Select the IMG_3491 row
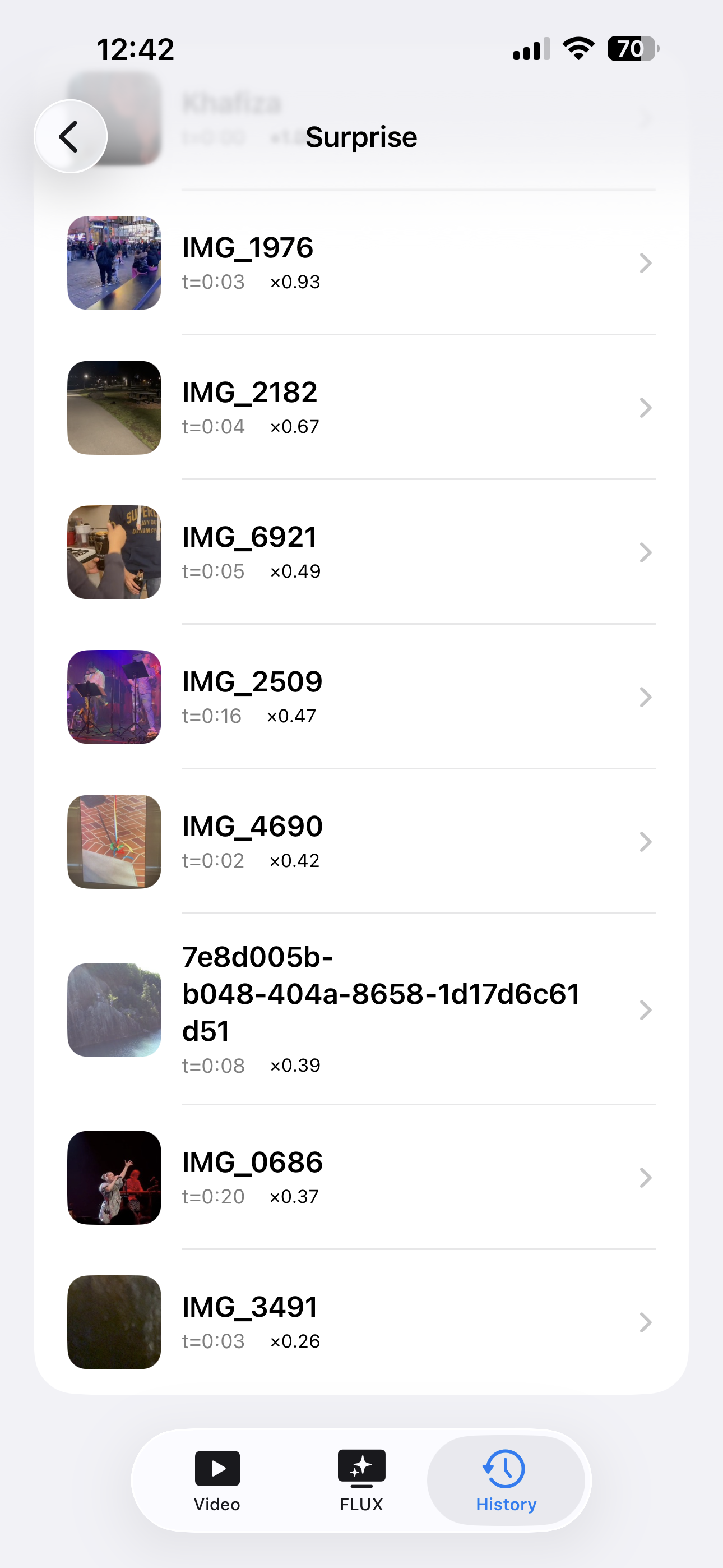The height and width of the screenshot is (1568, 723). (x=360, y=1322)
